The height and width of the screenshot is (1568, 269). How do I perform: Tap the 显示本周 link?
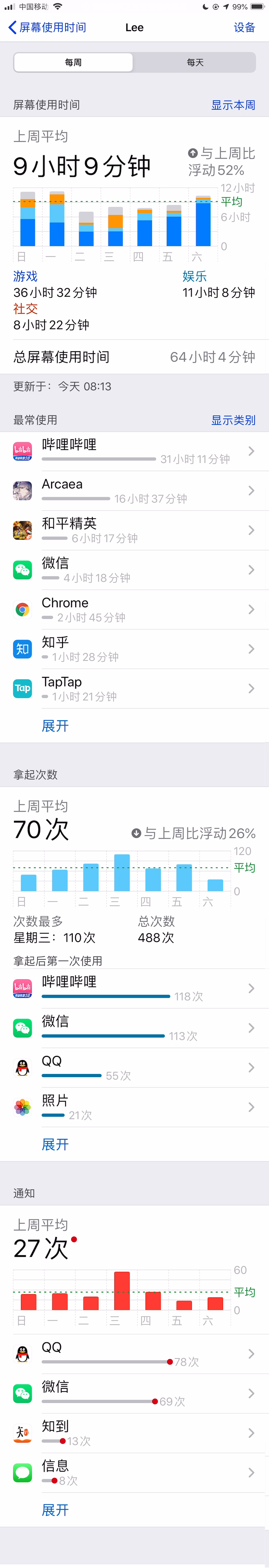(233, 105)
